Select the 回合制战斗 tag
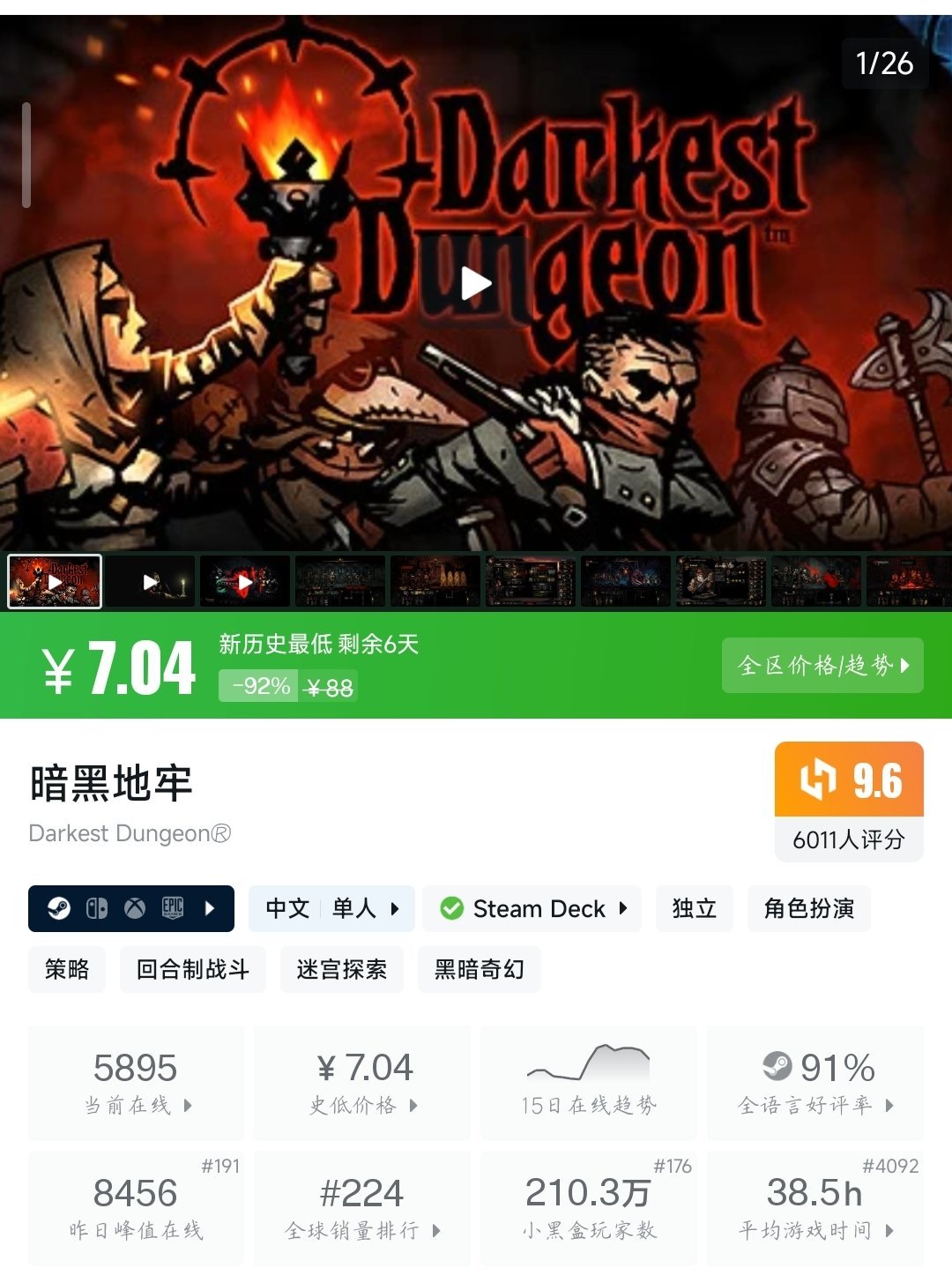Image resolution: width=952 pixels, height=1283 pixels. (192, 969)
